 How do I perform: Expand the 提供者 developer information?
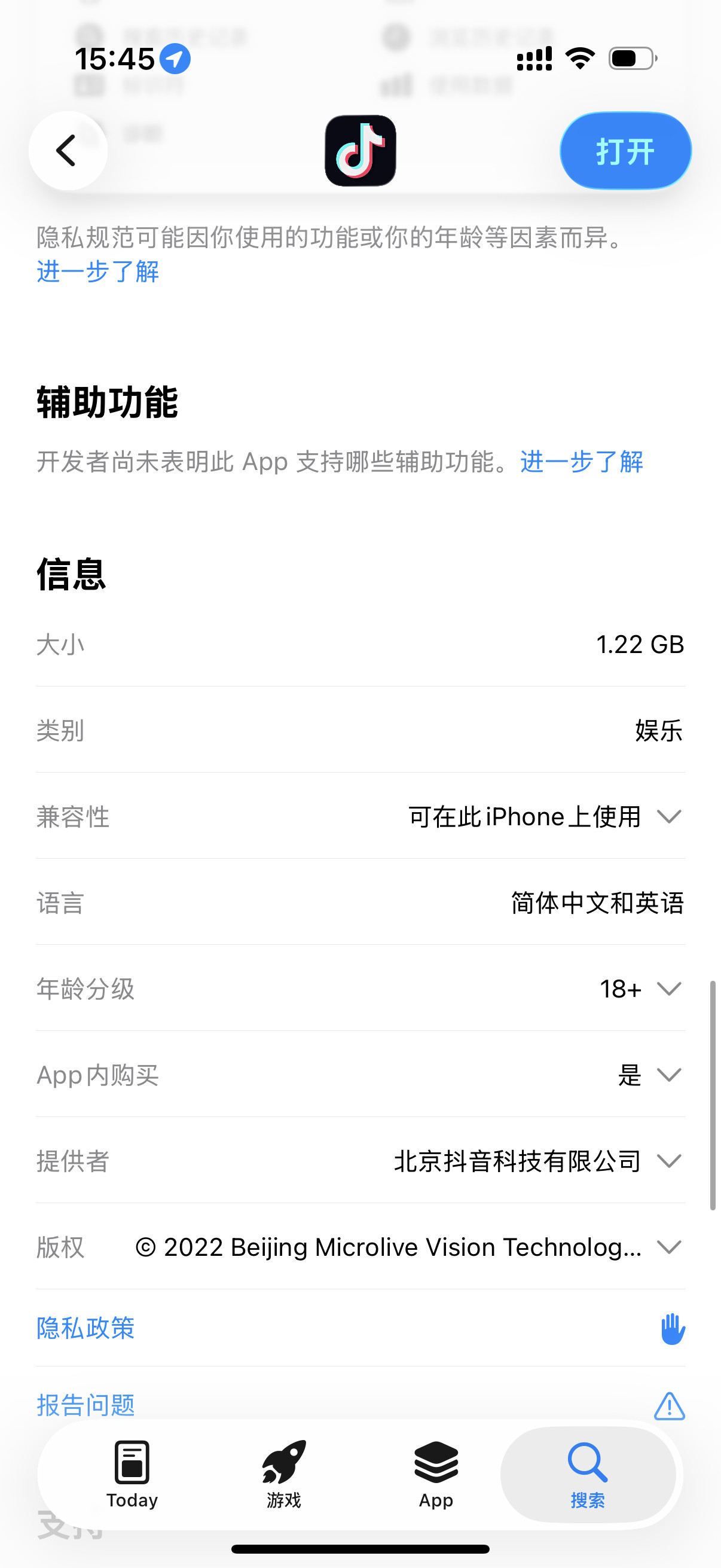pos(668,1161)
